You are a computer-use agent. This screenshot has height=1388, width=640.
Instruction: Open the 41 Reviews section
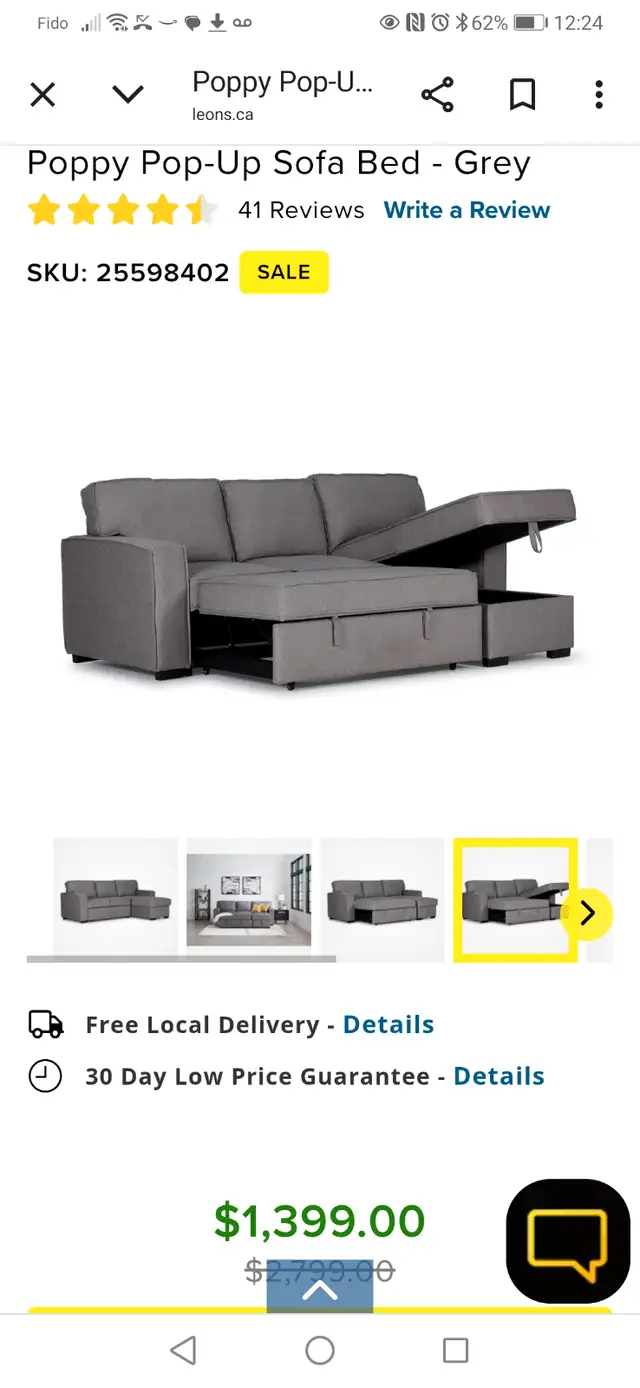[301, 210]
